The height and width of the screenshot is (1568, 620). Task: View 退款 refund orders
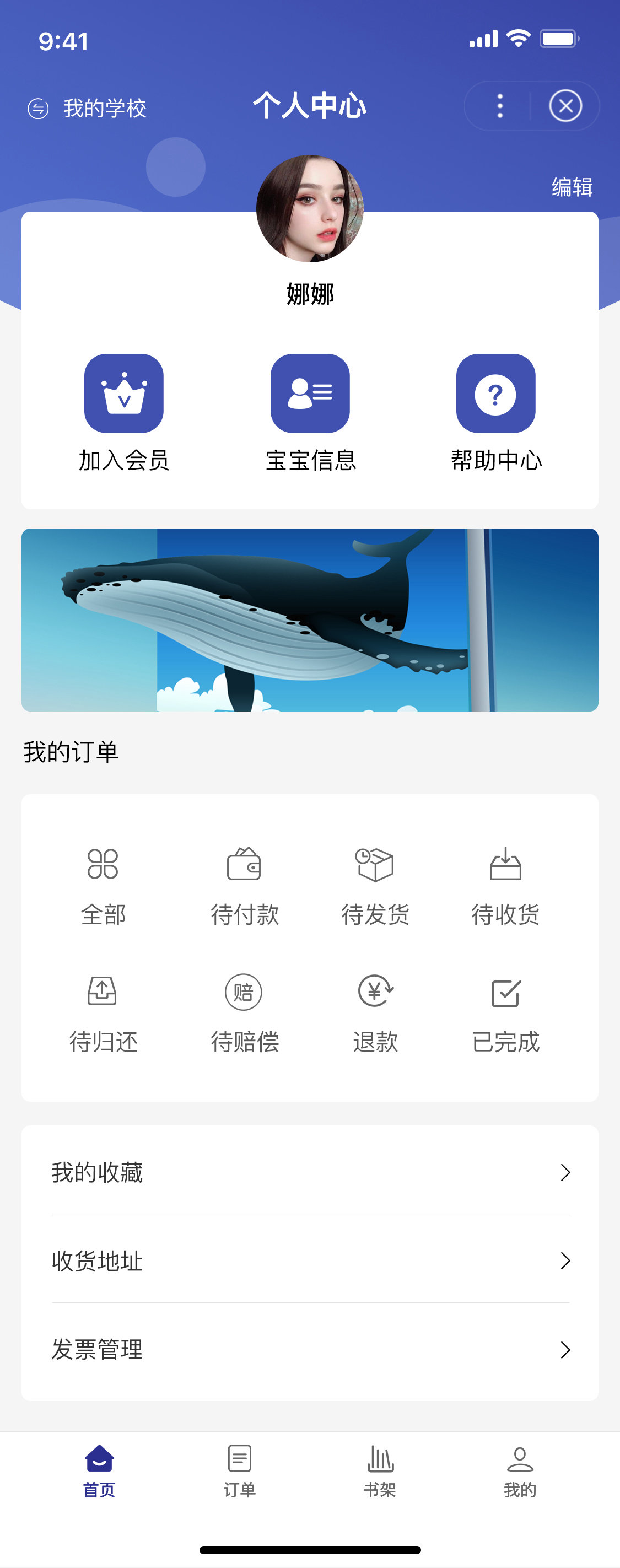(375, 1014)
